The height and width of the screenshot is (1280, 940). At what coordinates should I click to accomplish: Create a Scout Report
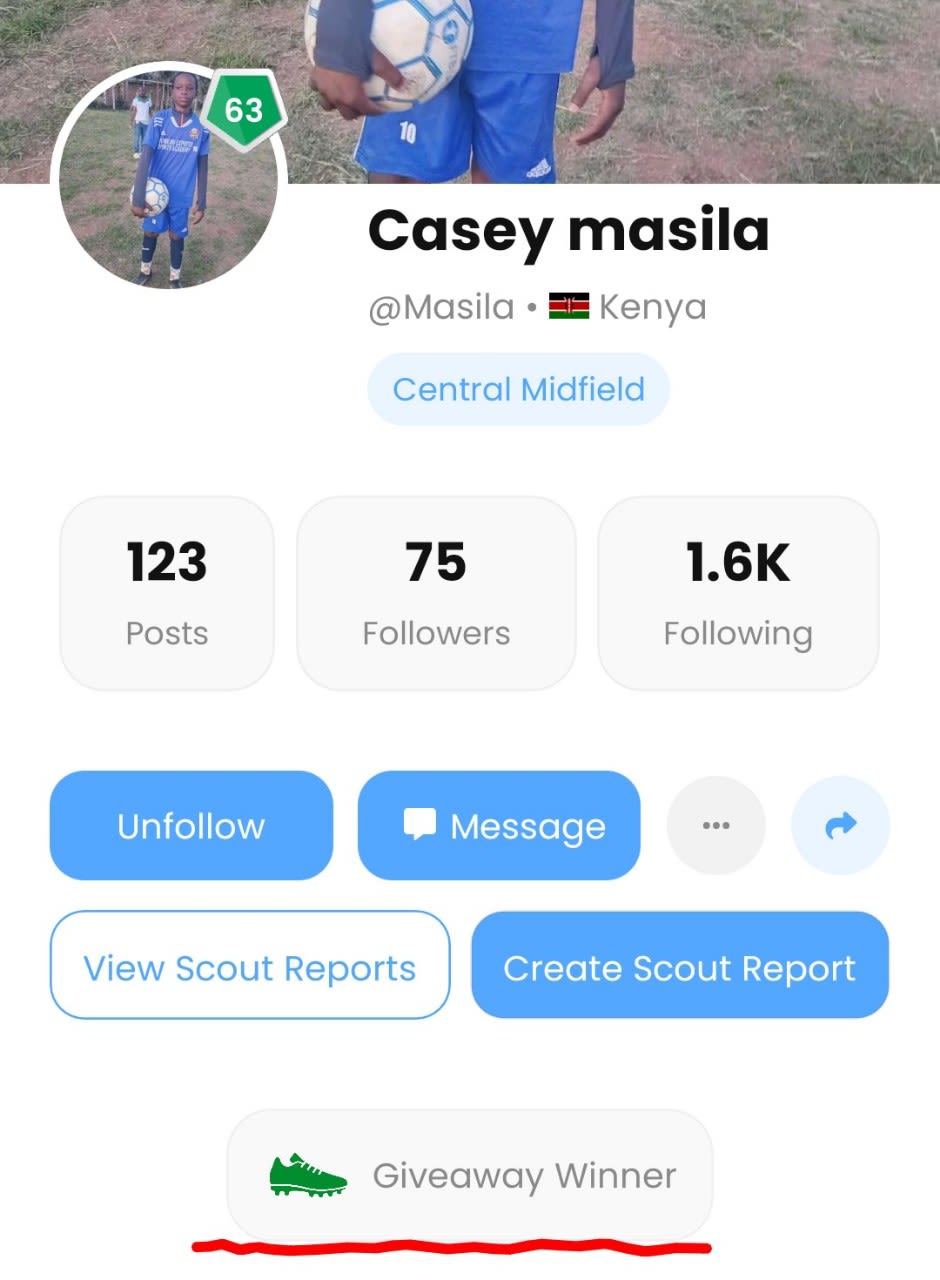click(680, 966)
